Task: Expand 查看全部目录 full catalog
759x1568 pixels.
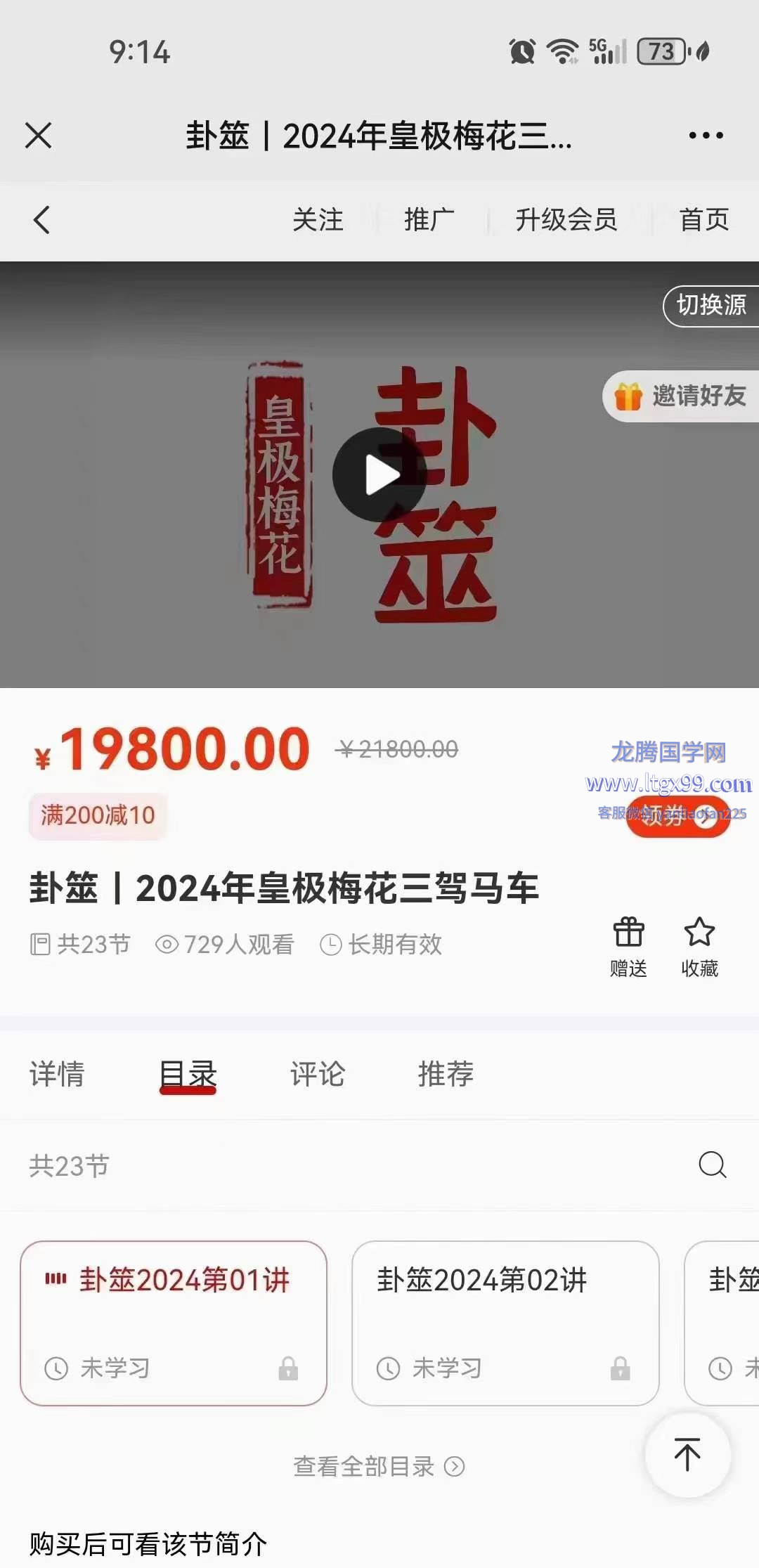Action: click(379, 1467)
